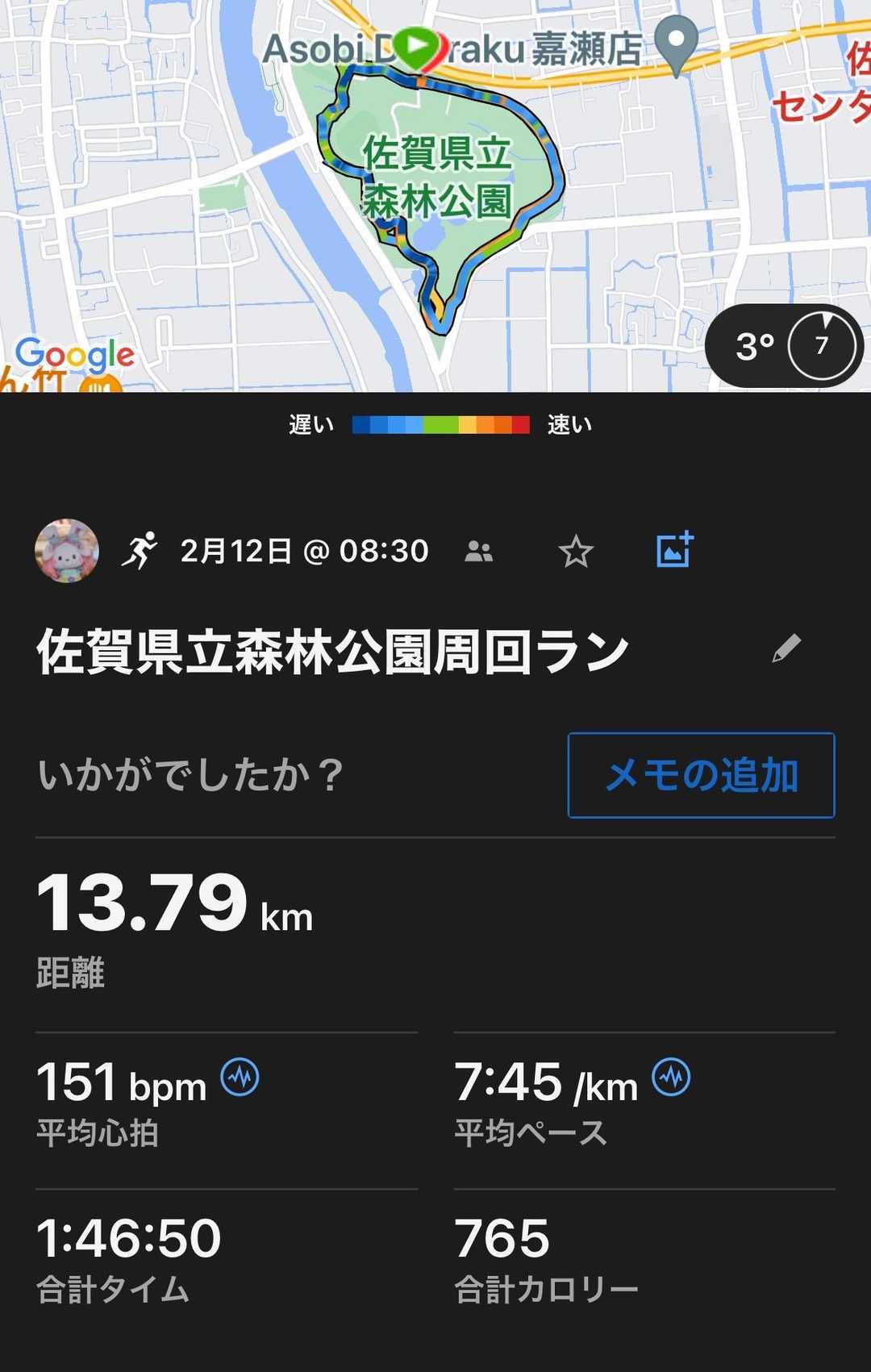Image resolution: width=871 pixels, height=1372 pixels.
Task: Open the activity privacy people icon
Action: click(479, 552)
